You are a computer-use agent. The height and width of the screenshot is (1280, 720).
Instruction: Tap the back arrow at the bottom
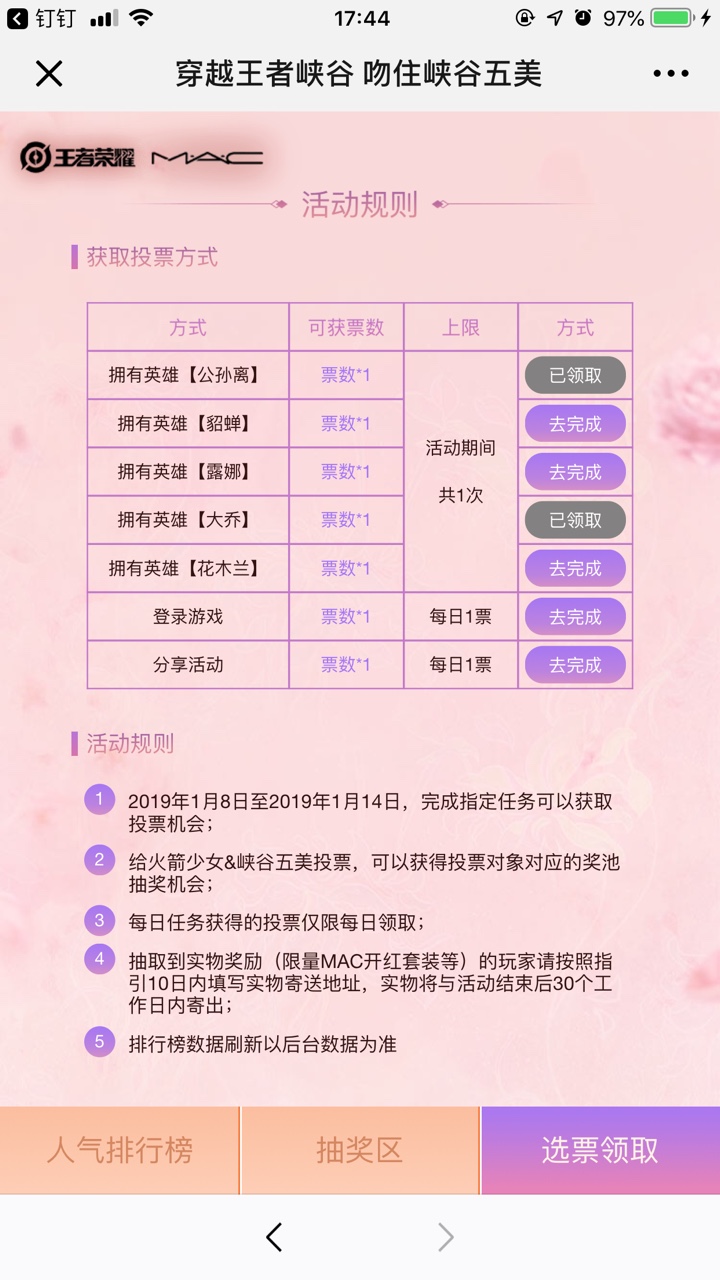273,1237
